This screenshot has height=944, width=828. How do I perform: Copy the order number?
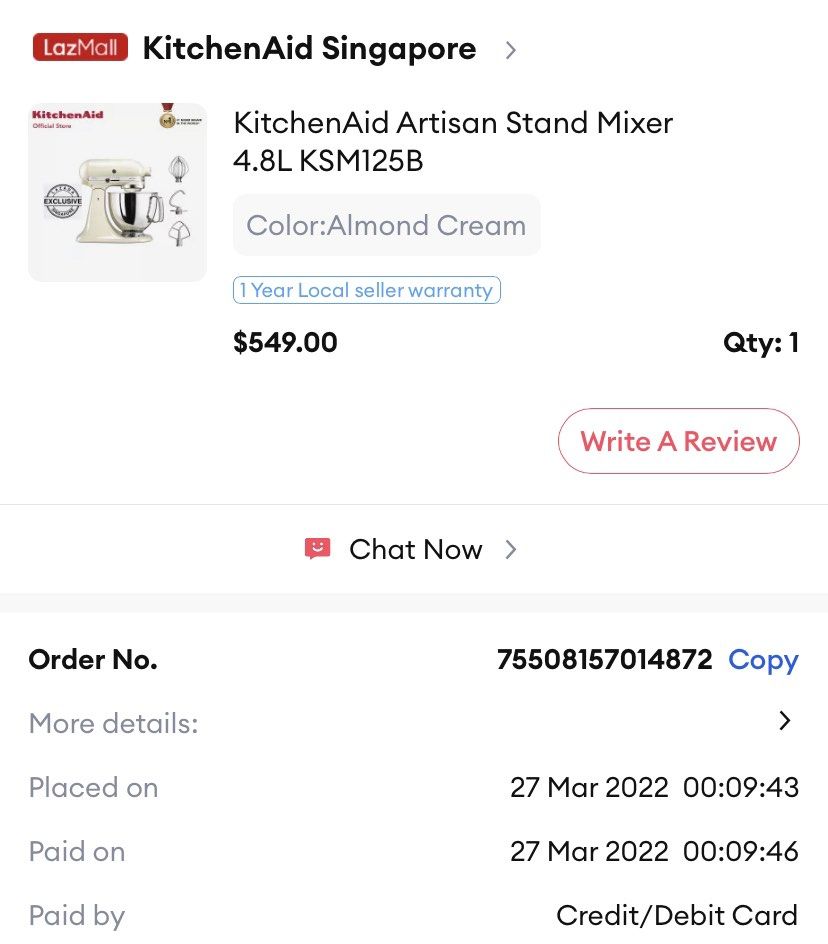(763, 659)
